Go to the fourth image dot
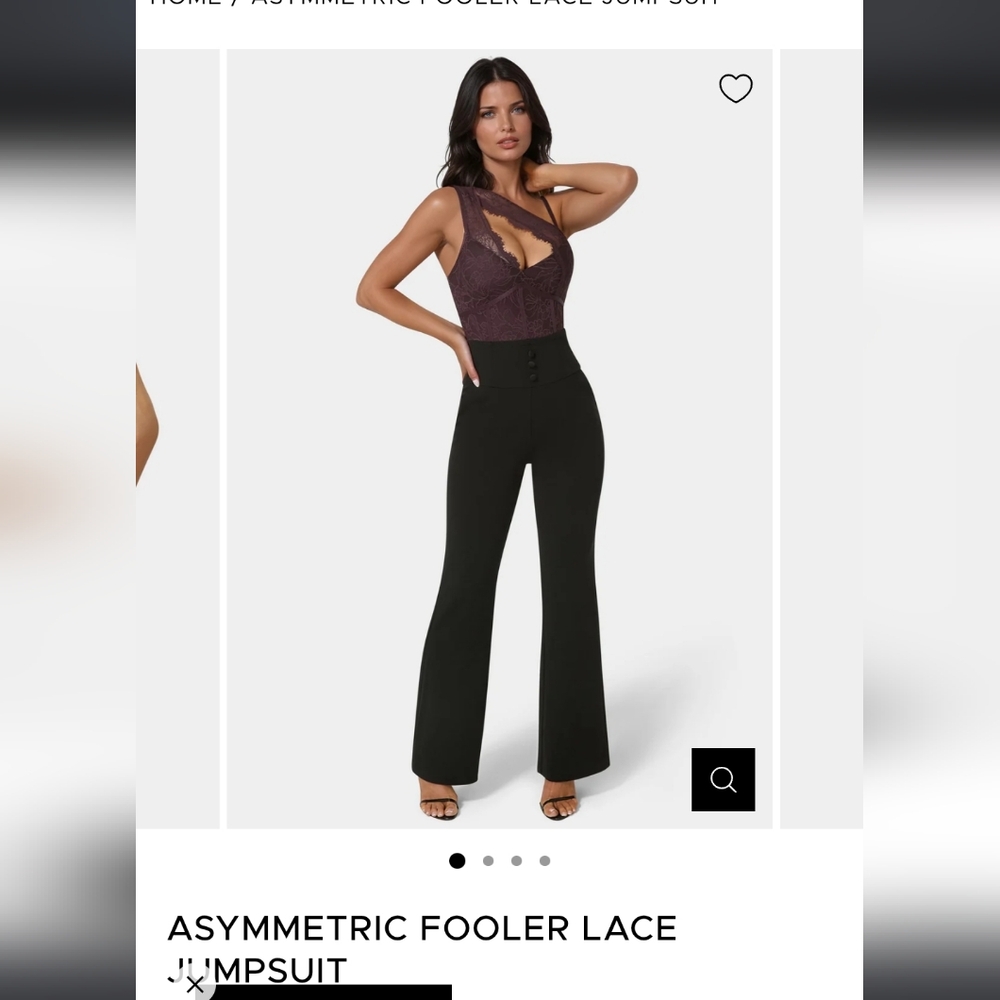1000x1000 pixels. click(x=545, y=861)
